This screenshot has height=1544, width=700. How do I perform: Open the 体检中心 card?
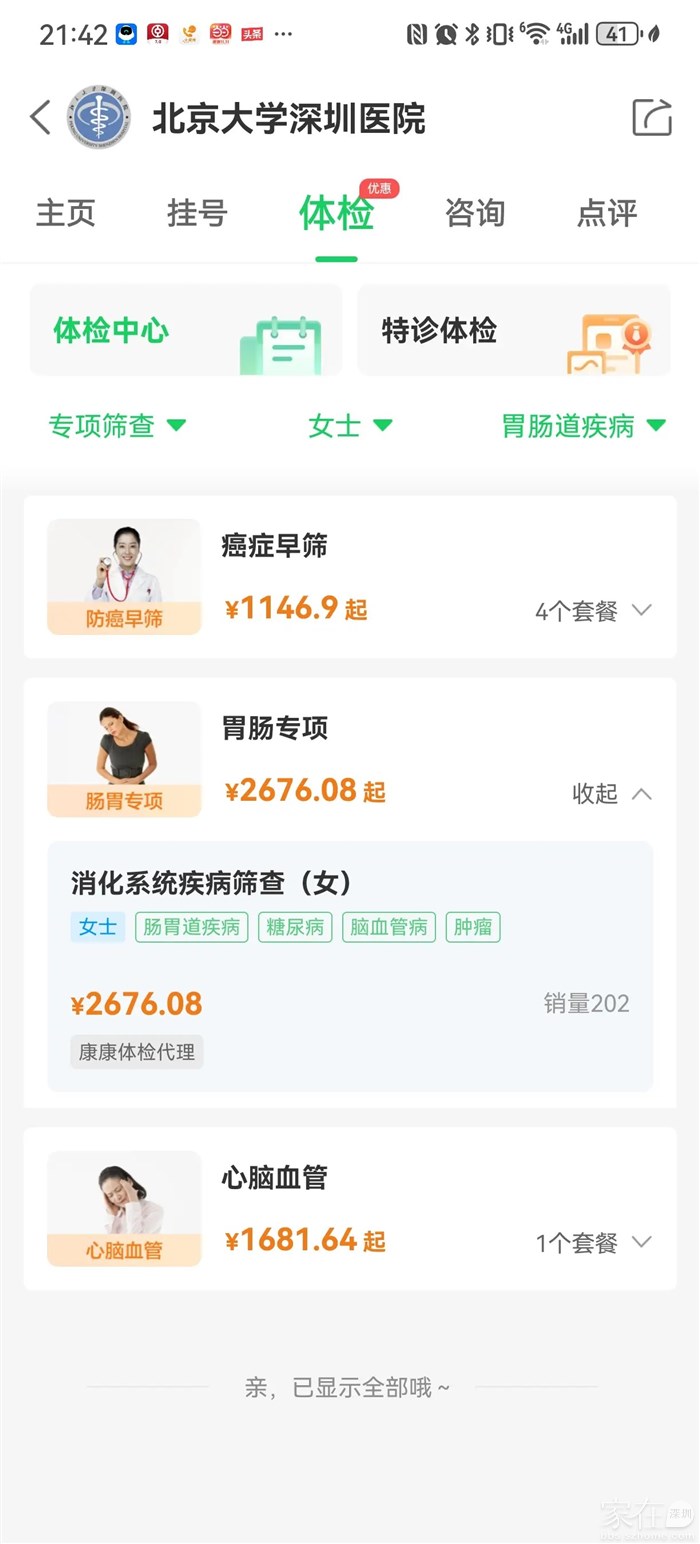(x=186, y=330)
